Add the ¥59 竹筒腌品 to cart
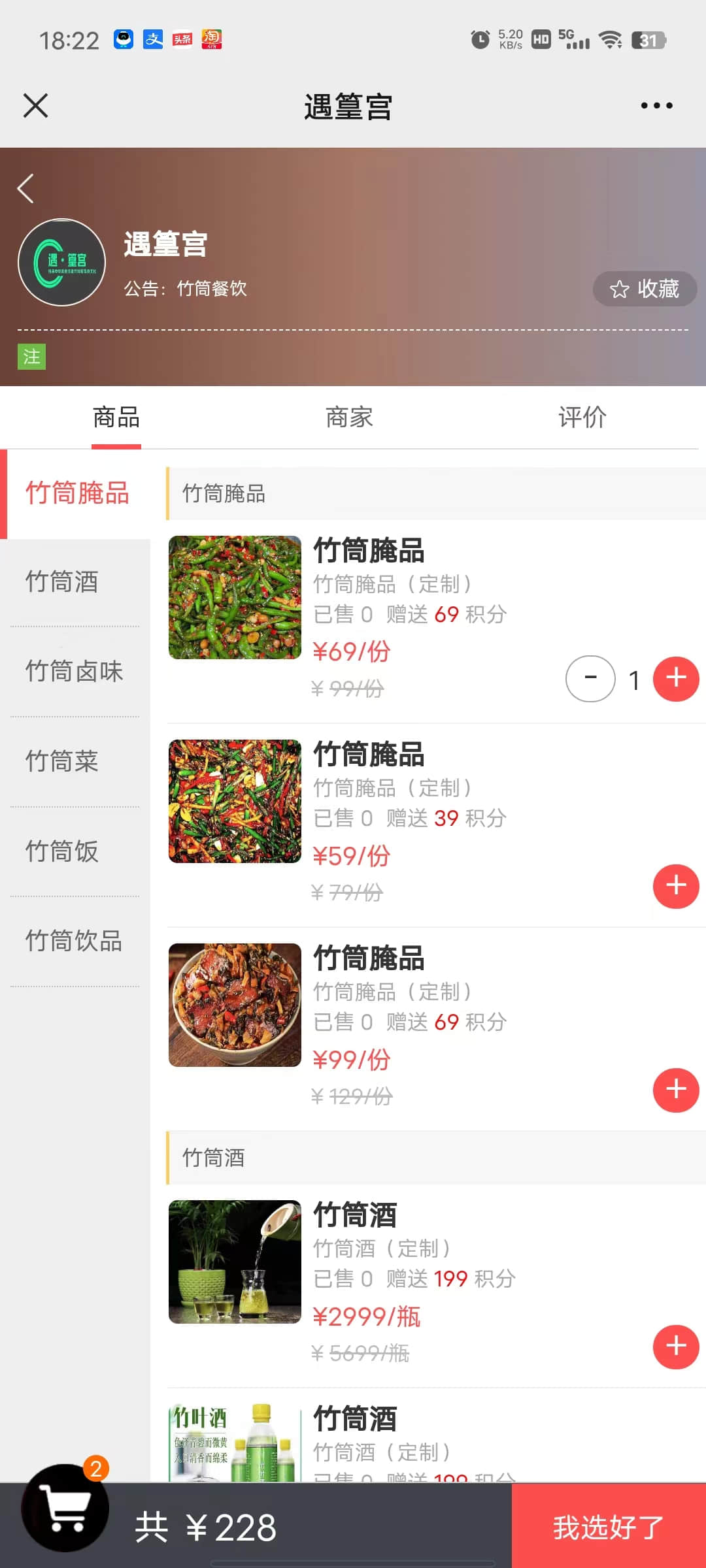The image size is (706, 1568). (676, 886)
